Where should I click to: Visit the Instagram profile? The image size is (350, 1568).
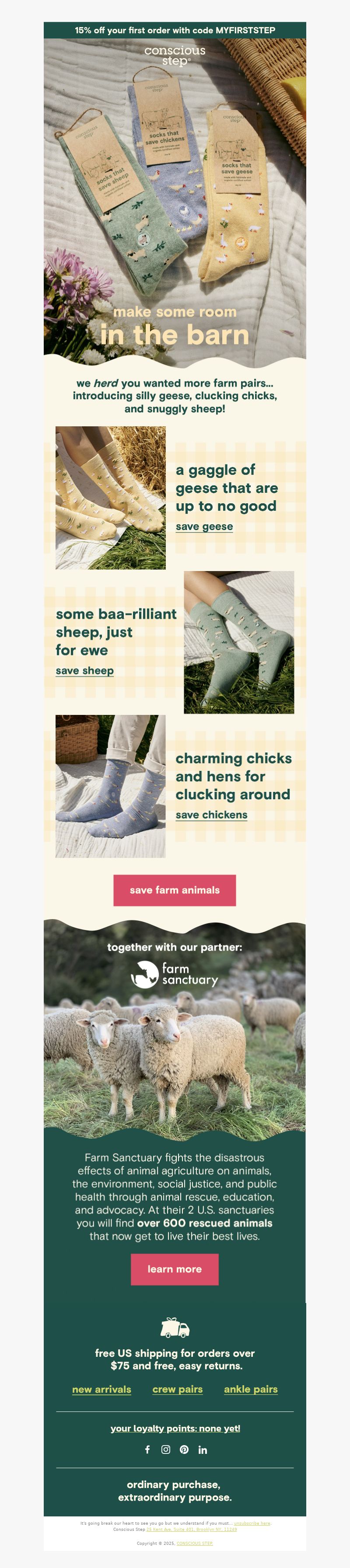[x=165, y=1450]
